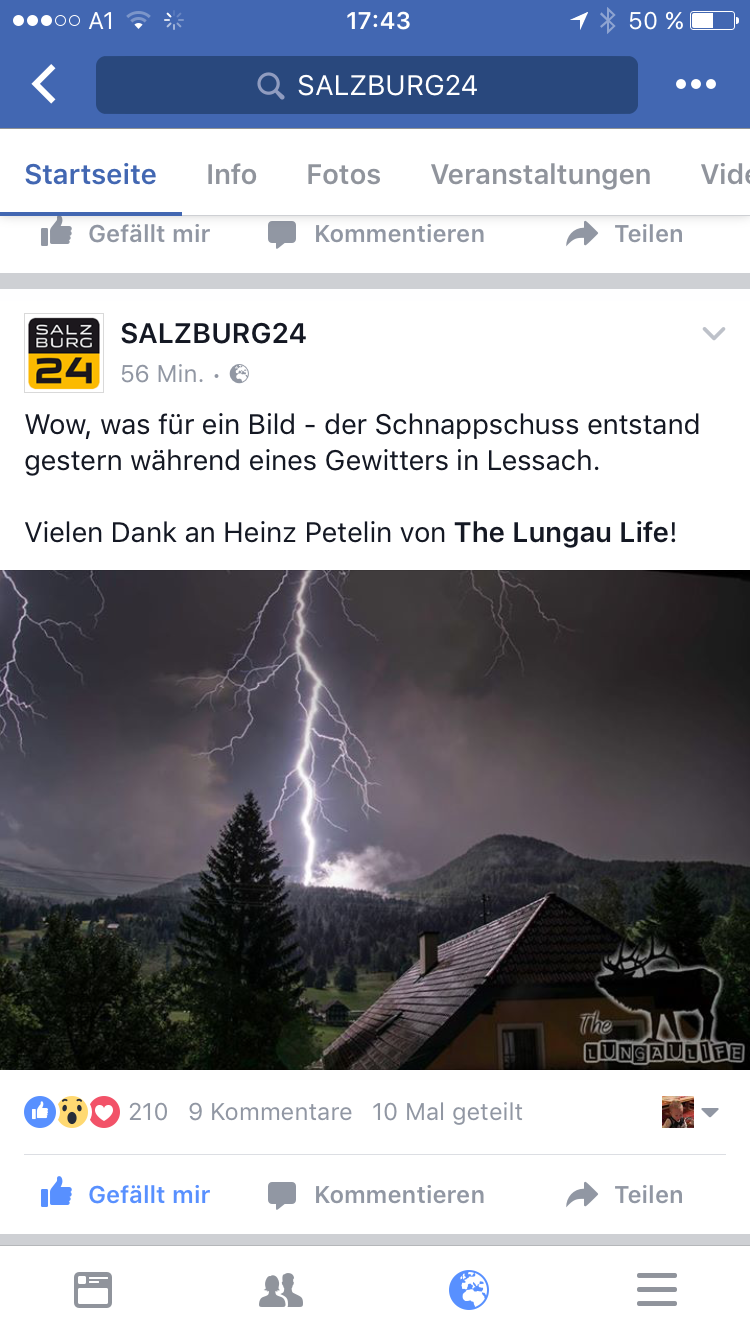Open the lightning storm photo
The image size is (750, 1334).
tap(375, 820)
